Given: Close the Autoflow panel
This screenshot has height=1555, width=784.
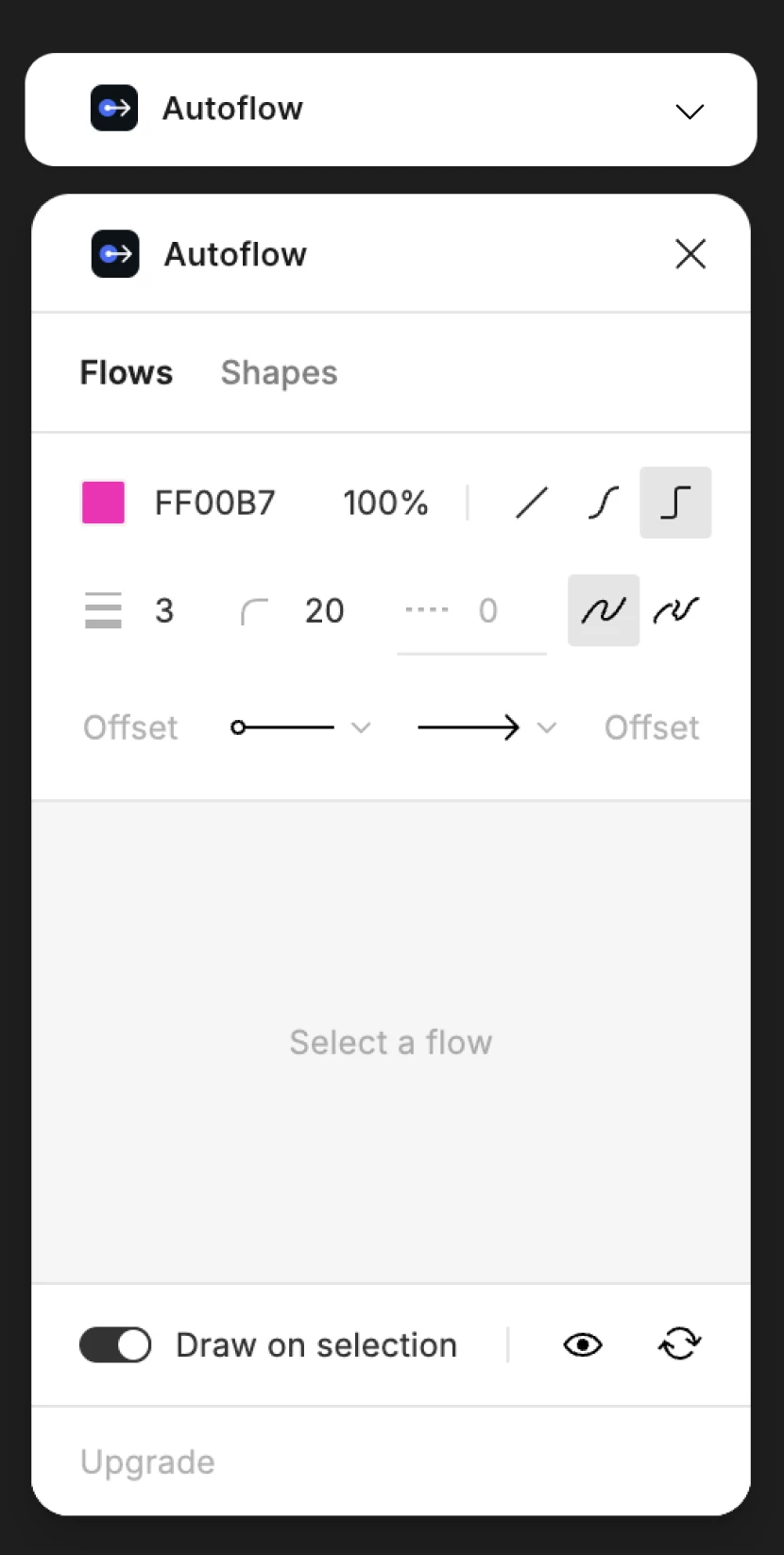Looking at the screenshot, I should click(690, 253).
